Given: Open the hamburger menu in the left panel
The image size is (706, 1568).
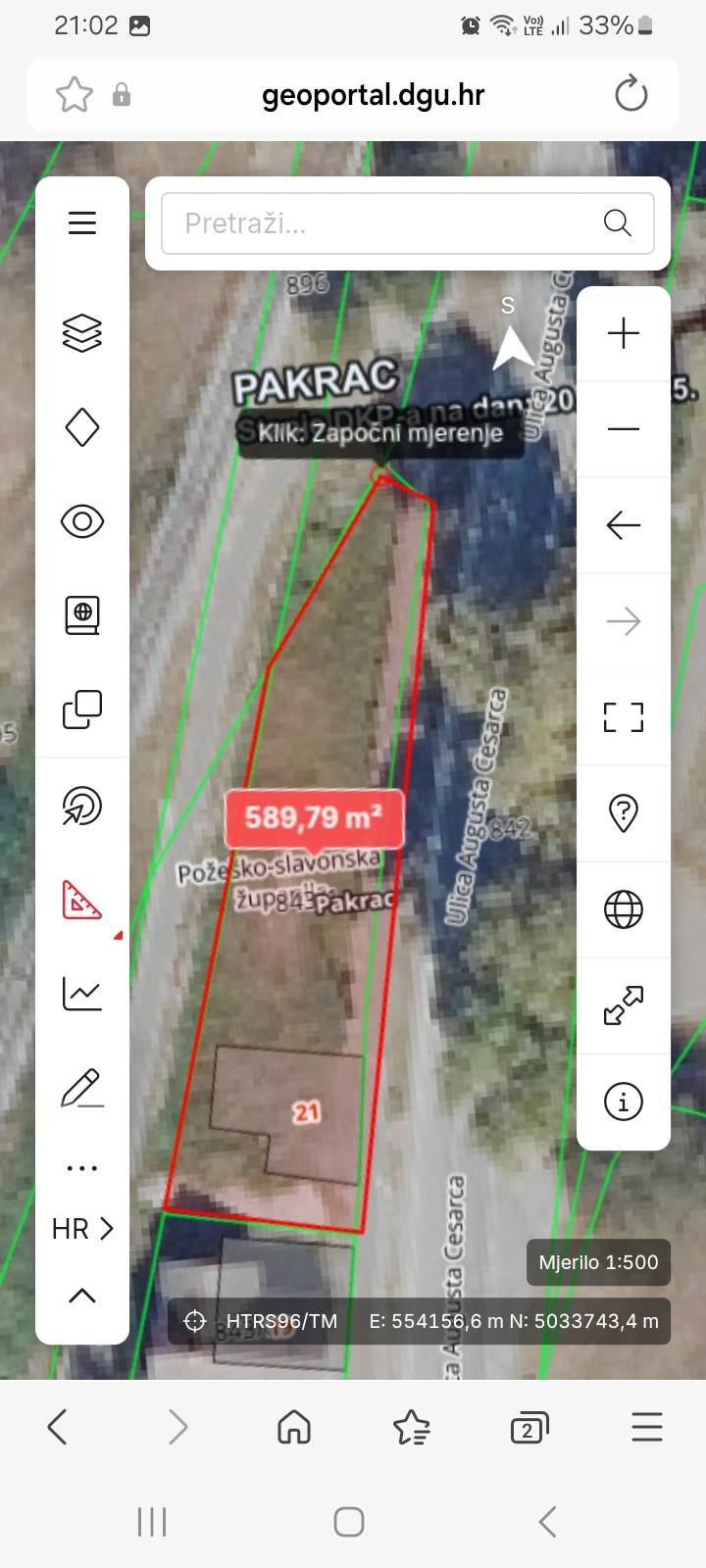Looking at the screenshot, I should click(82, 223).
